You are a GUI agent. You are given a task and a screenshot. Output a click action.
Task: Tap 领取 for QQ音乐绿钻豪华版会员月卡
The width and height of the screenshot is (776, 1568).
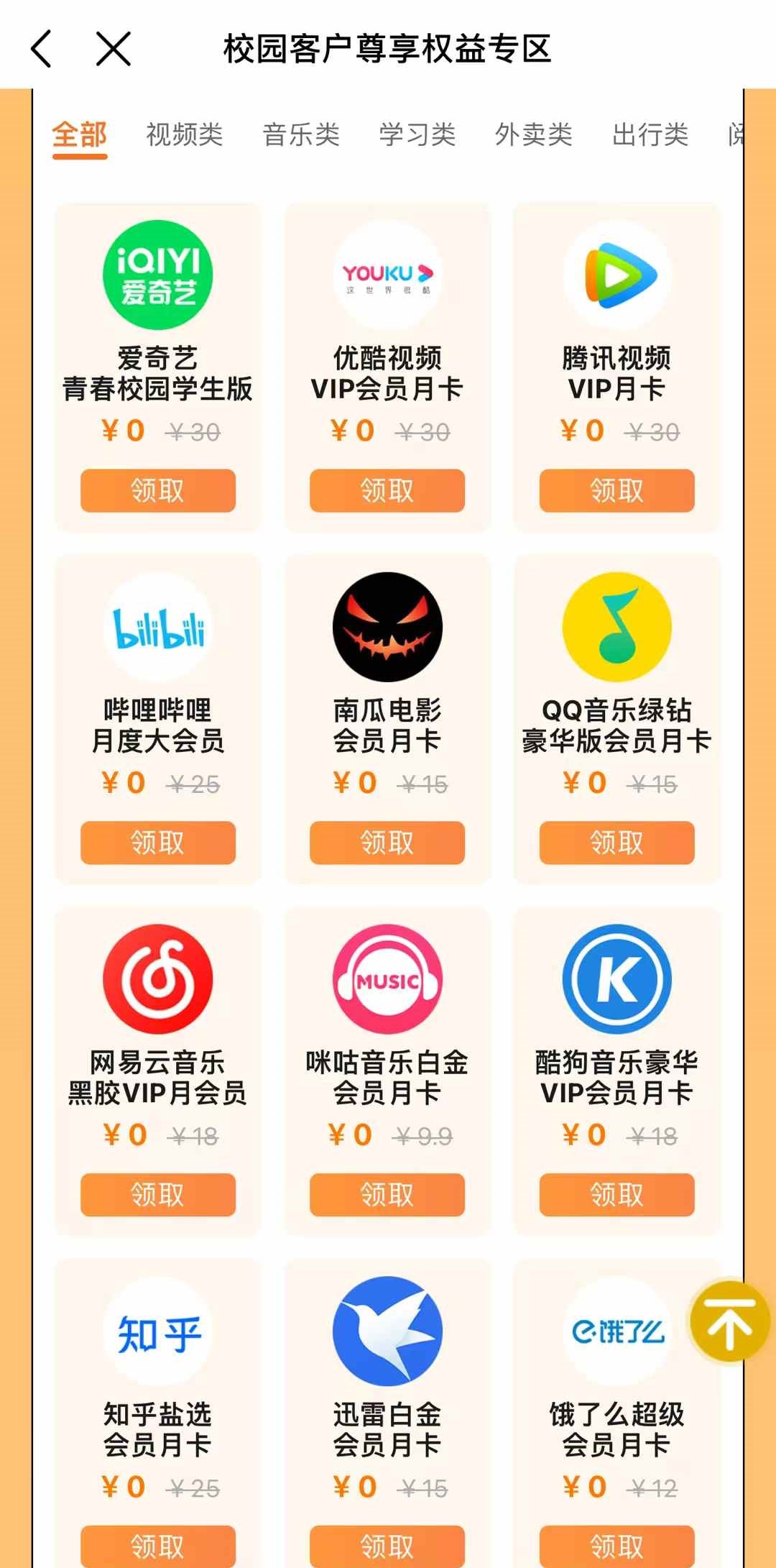point(616,842)
